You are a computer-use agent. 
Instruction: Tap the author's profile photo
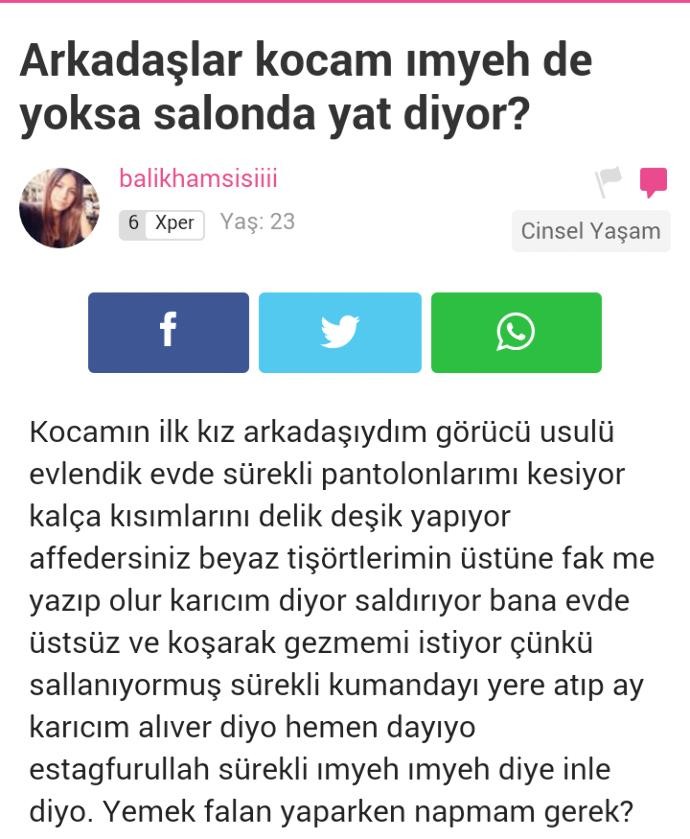[x=59, y=208]
